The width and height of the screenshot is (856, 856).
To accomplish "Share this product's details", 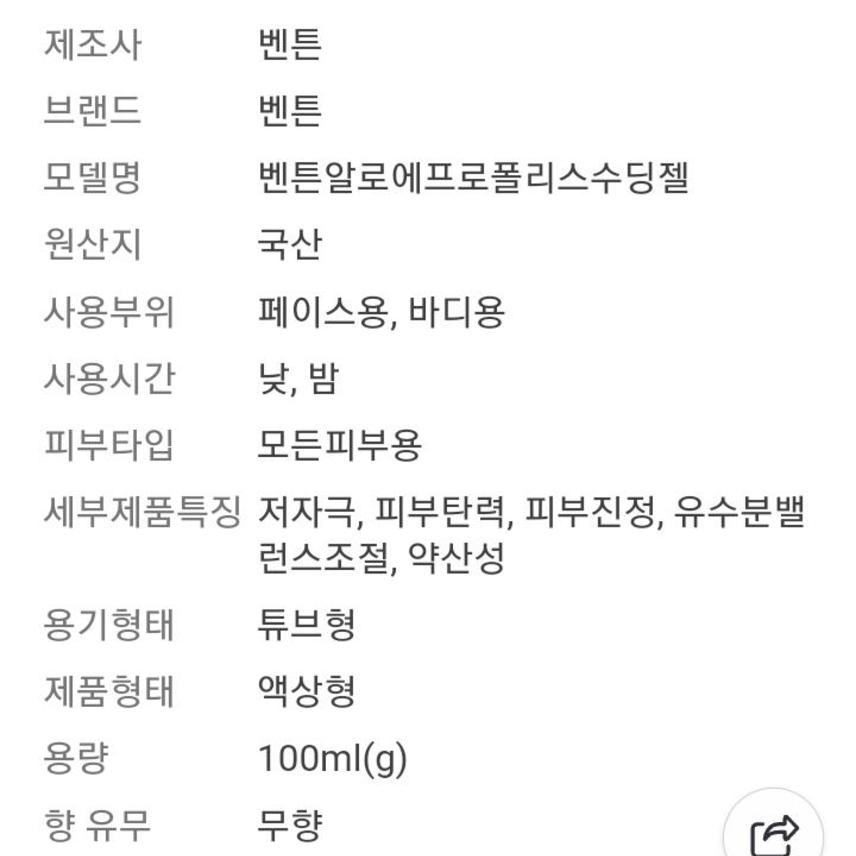I will click(774, 829).
